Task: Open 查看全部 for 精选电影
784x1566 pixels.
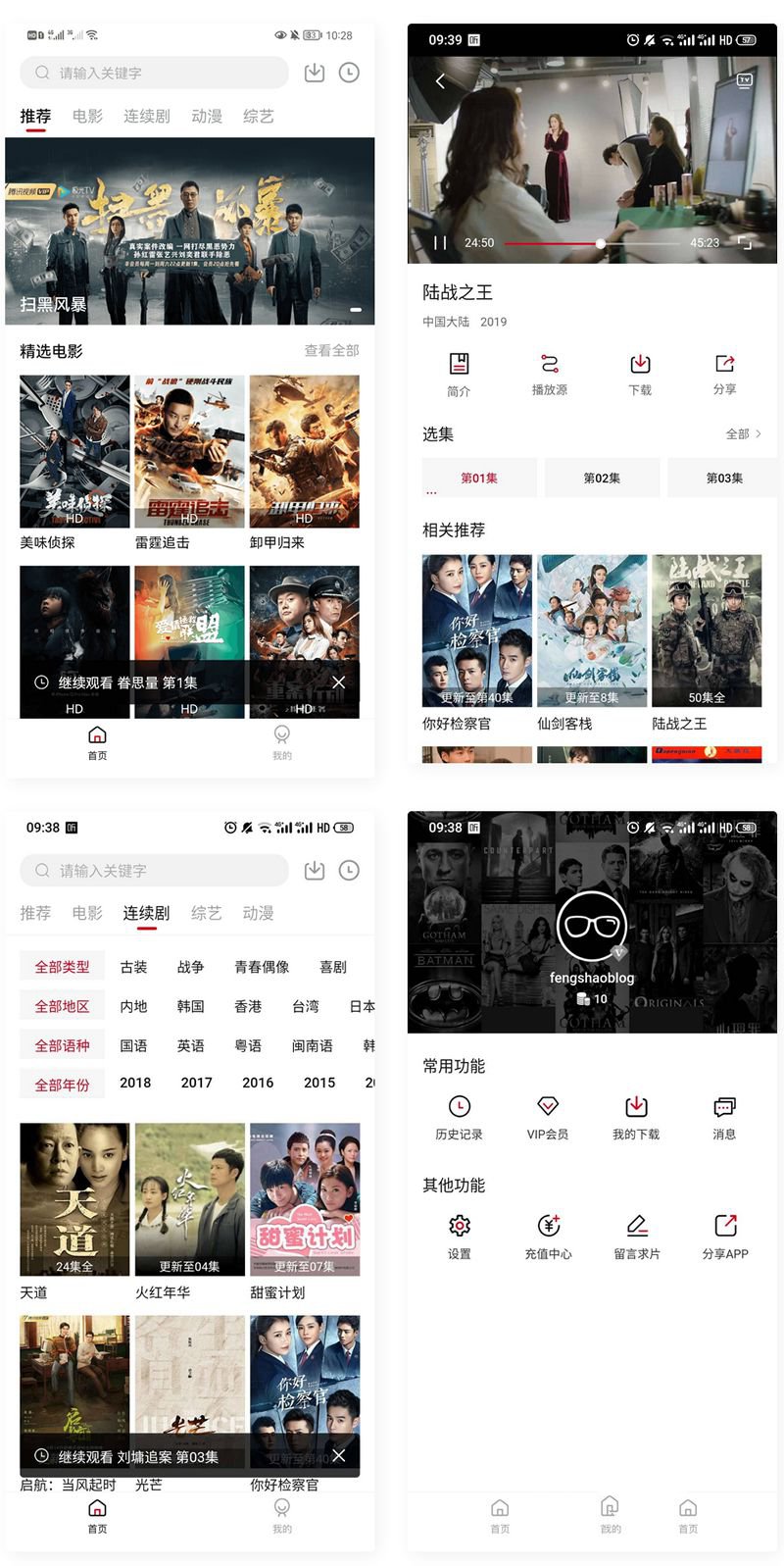Action: (x=334, y=350)
